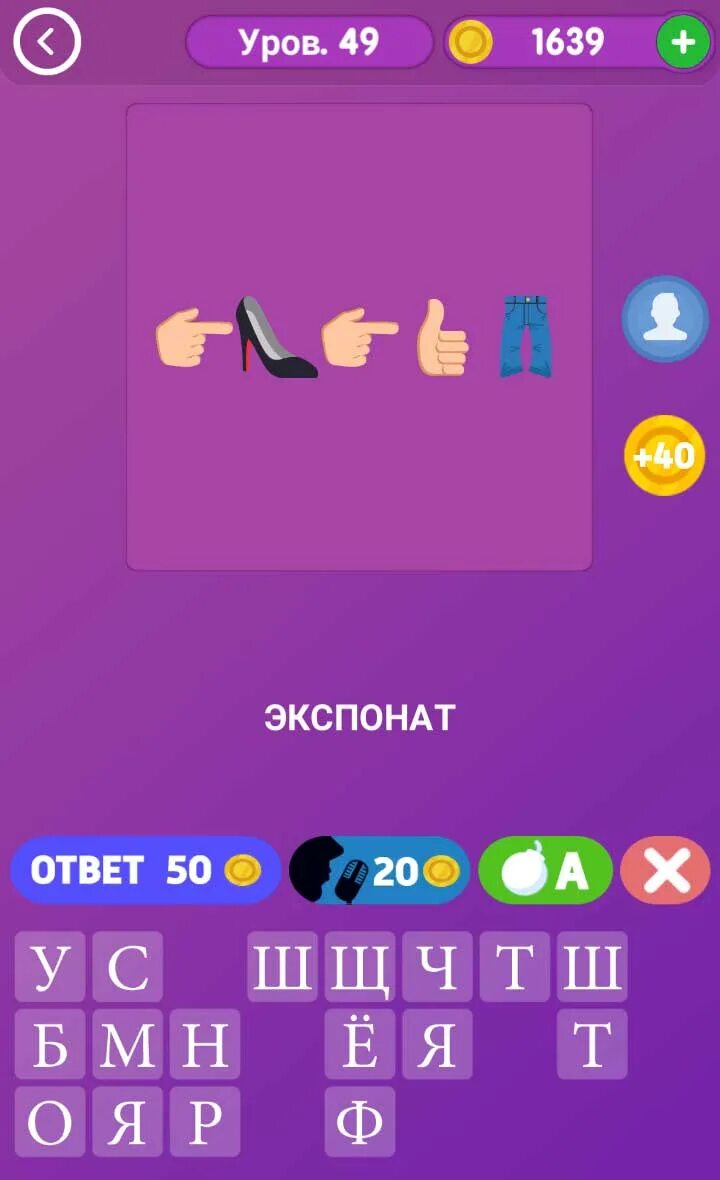Choose the letter Н tile
Viewport: 720px width, 1180px height.
(205, 1044)
